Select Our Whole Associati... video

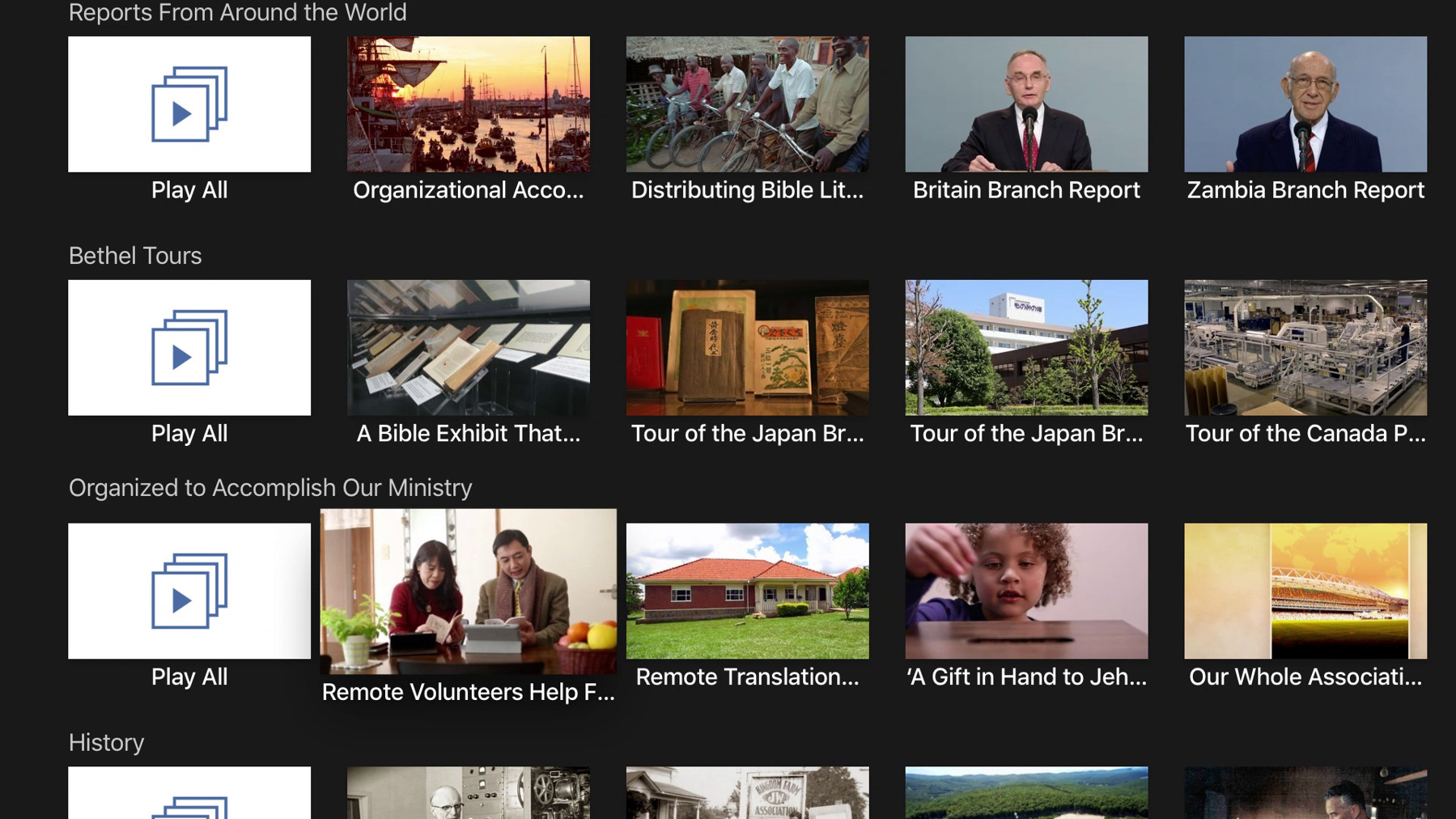click(x=1305, y=591)
